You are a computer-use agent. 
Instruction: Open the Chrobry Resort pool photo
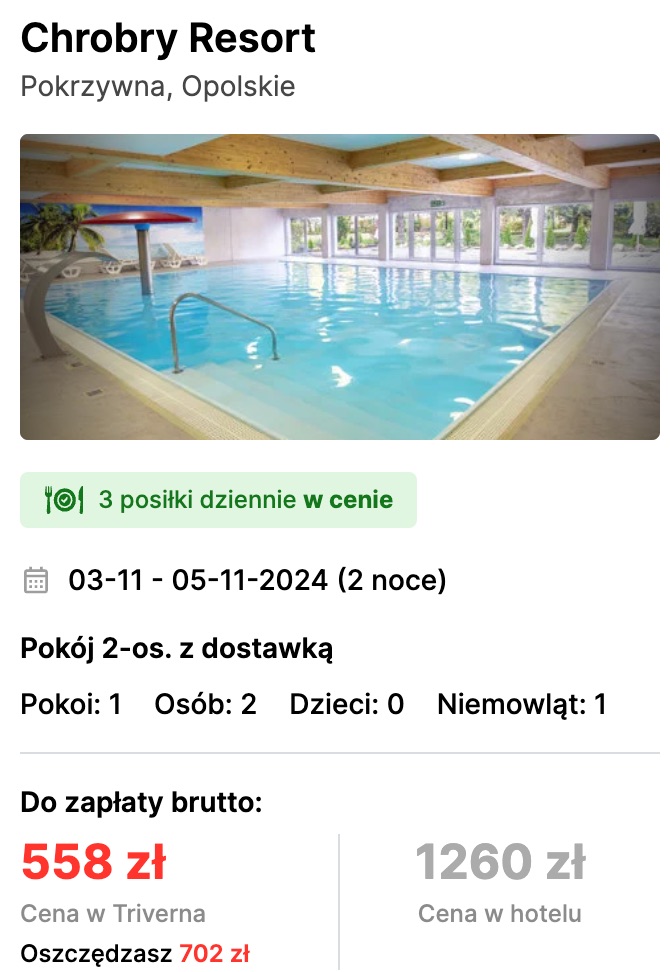339,287
